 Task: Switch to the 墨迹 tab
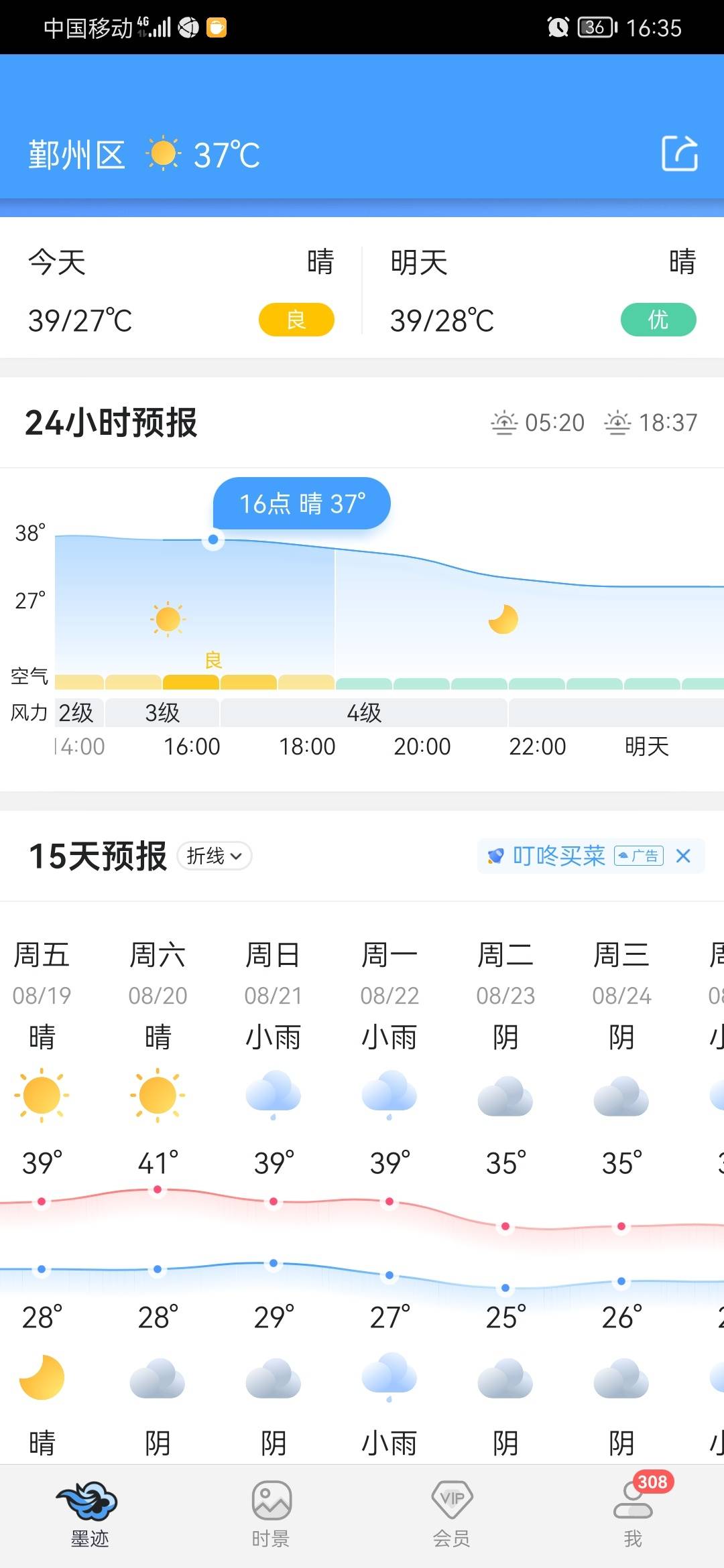(x=90, y=1514)
